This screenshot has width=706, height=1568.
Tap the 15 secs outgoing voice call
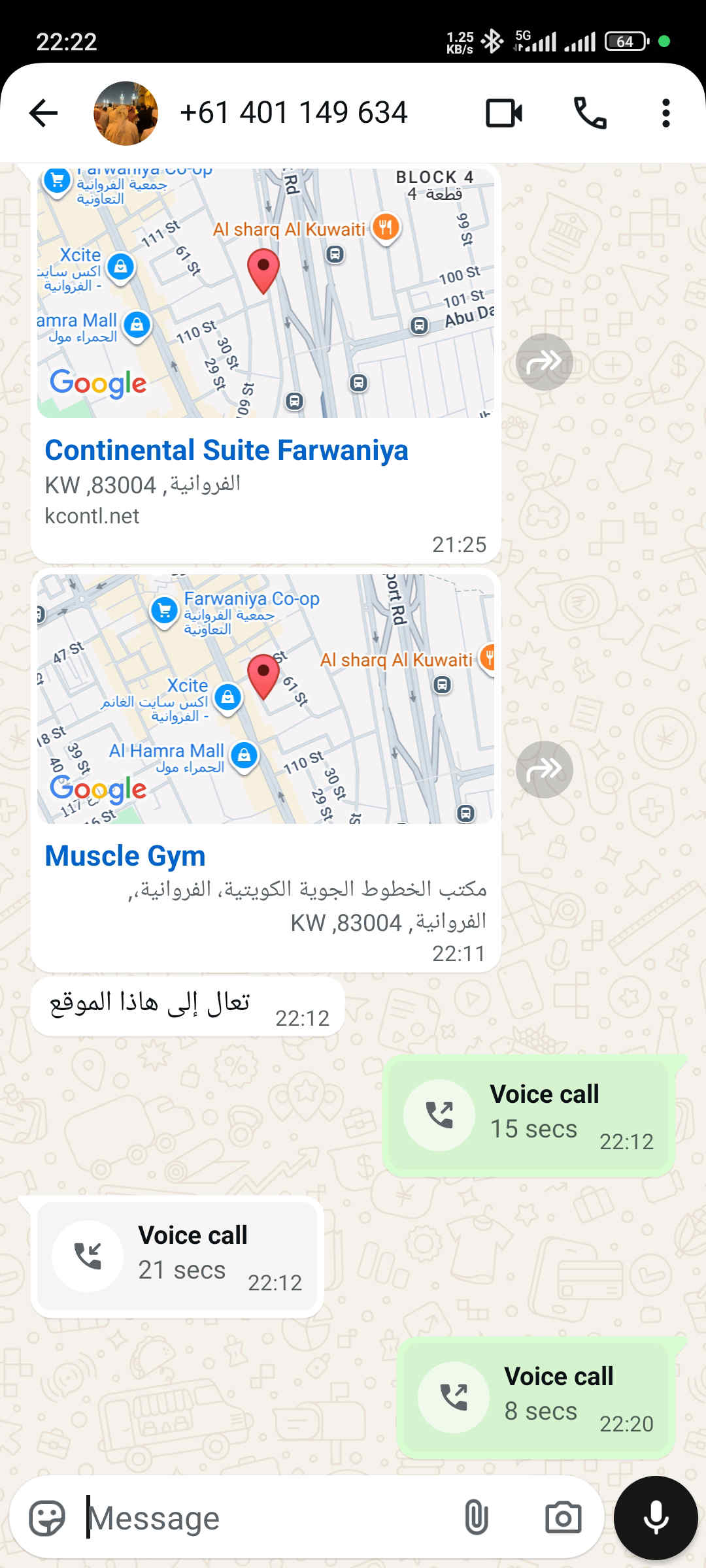[529, 1115]
